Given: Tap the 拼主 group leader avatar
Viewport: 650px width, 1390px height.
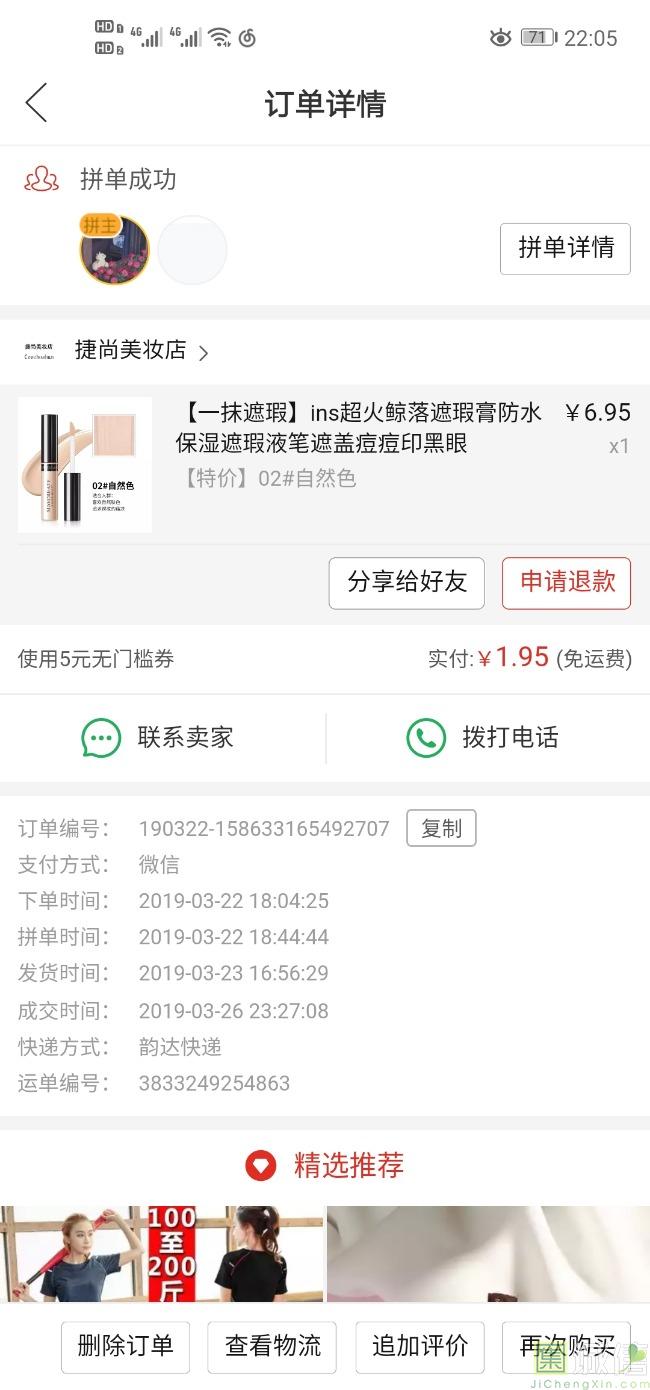Looking at the screenshot, I should (x=113, y=250).
